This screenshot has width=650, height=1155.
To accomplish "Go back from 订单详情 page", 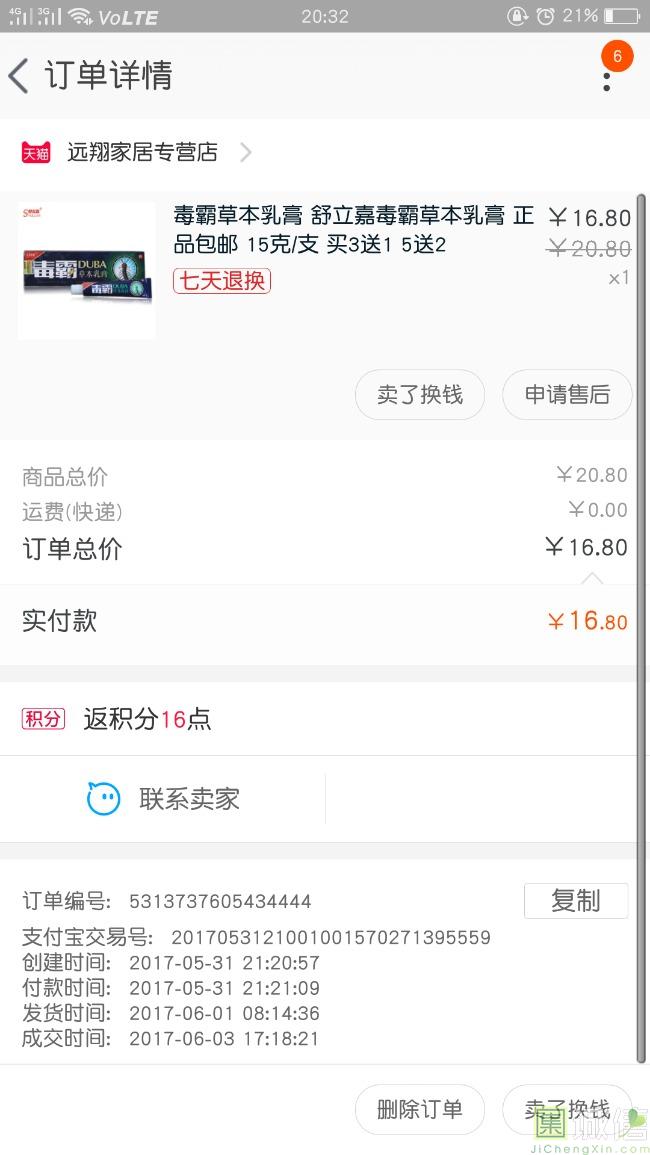I will (x=19, y=76).
